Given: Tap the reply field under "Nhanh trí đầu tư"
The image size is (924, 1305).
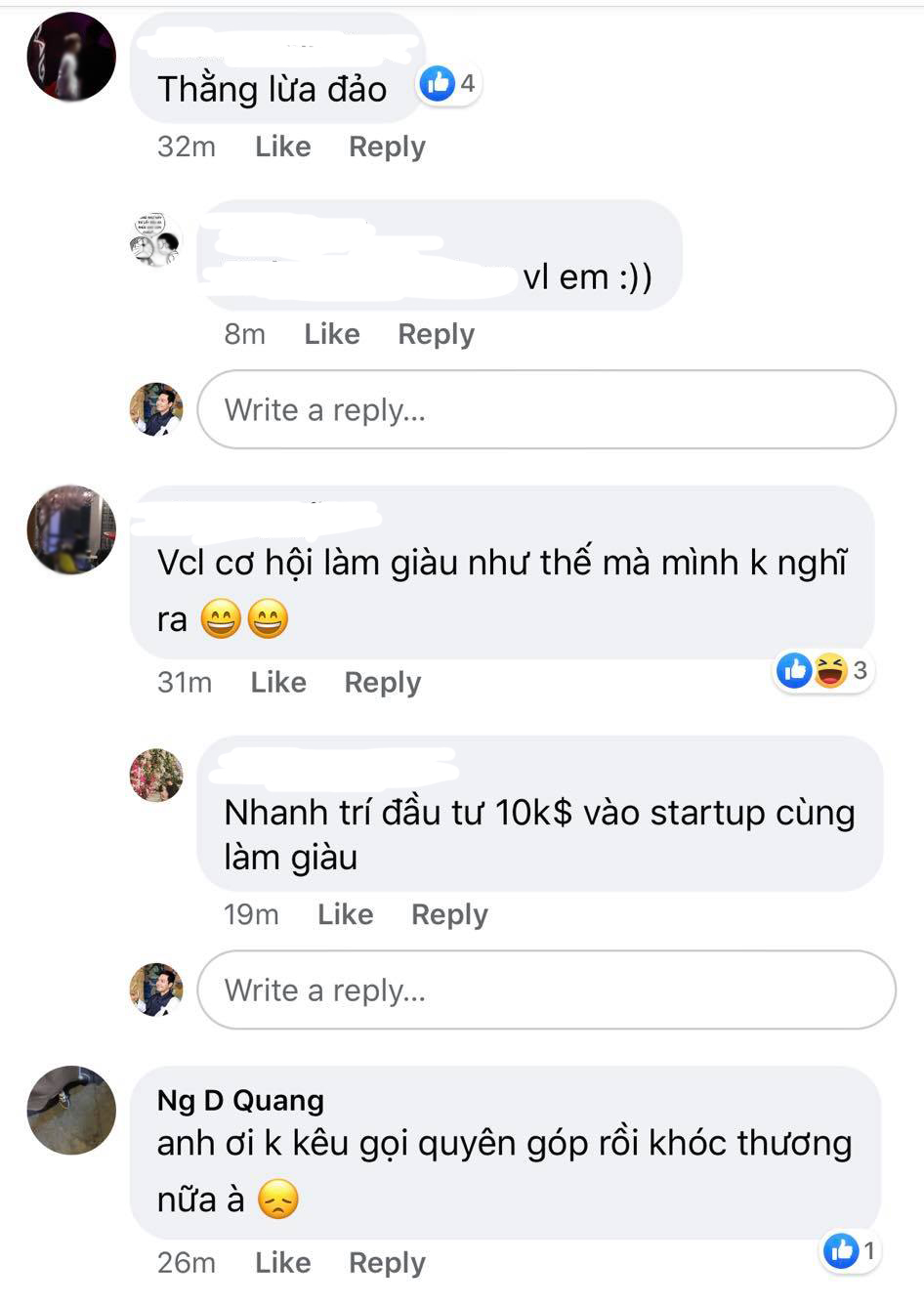Looking at the screenshot, I should (545, 990).
